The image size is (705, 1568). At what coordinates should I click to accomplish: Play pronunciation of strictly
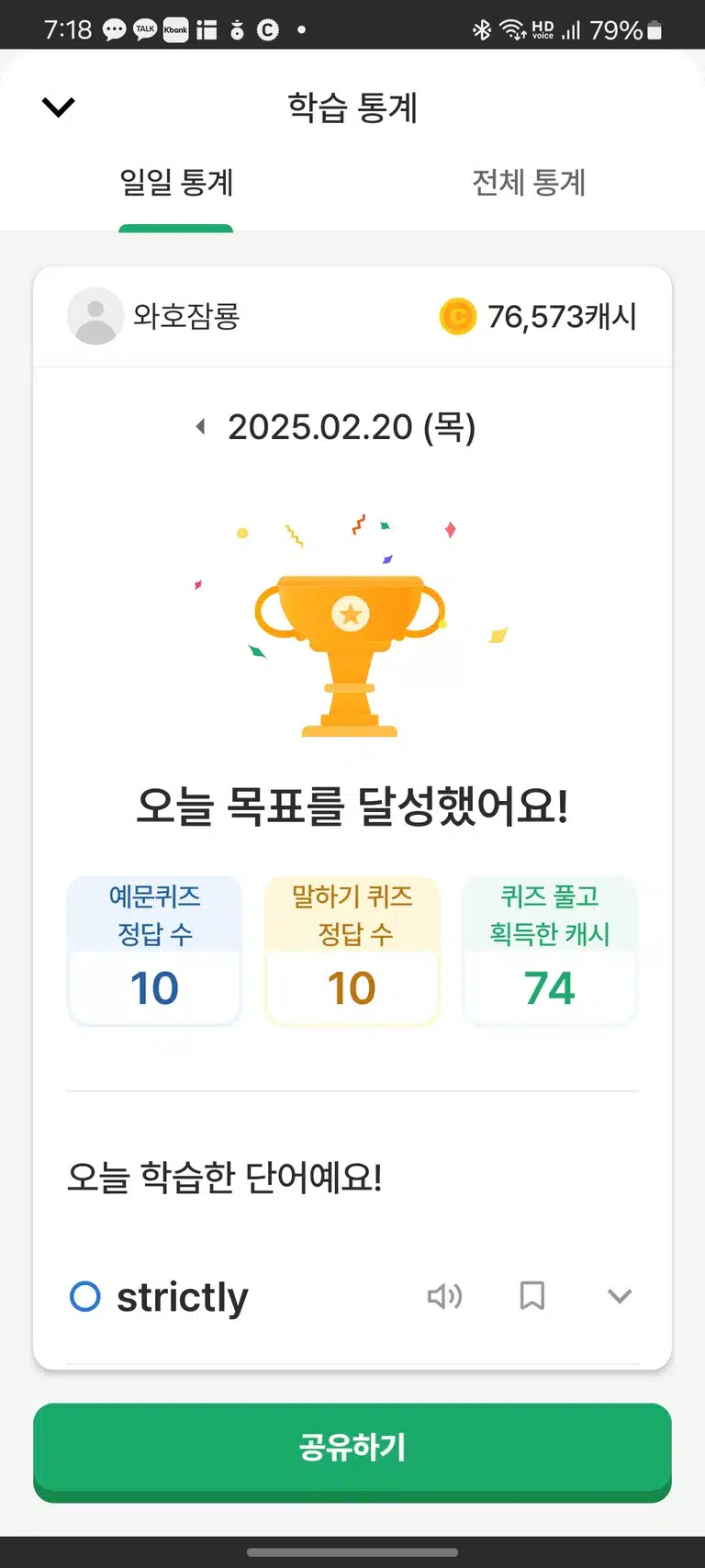pyautogui.click(x=445, y=1296)
